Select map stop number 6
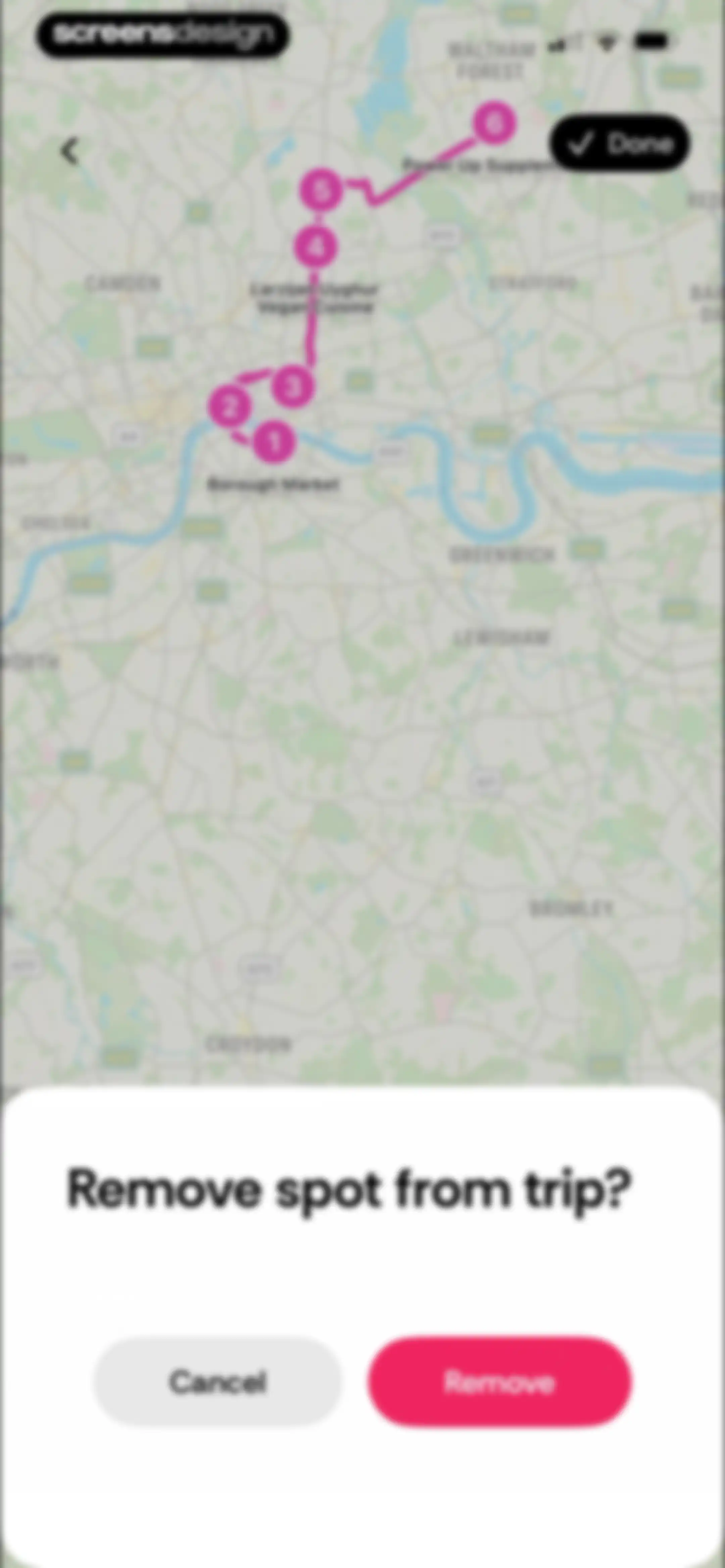The width and height of the screenshot is (725, 1568). tap(494, 123)
